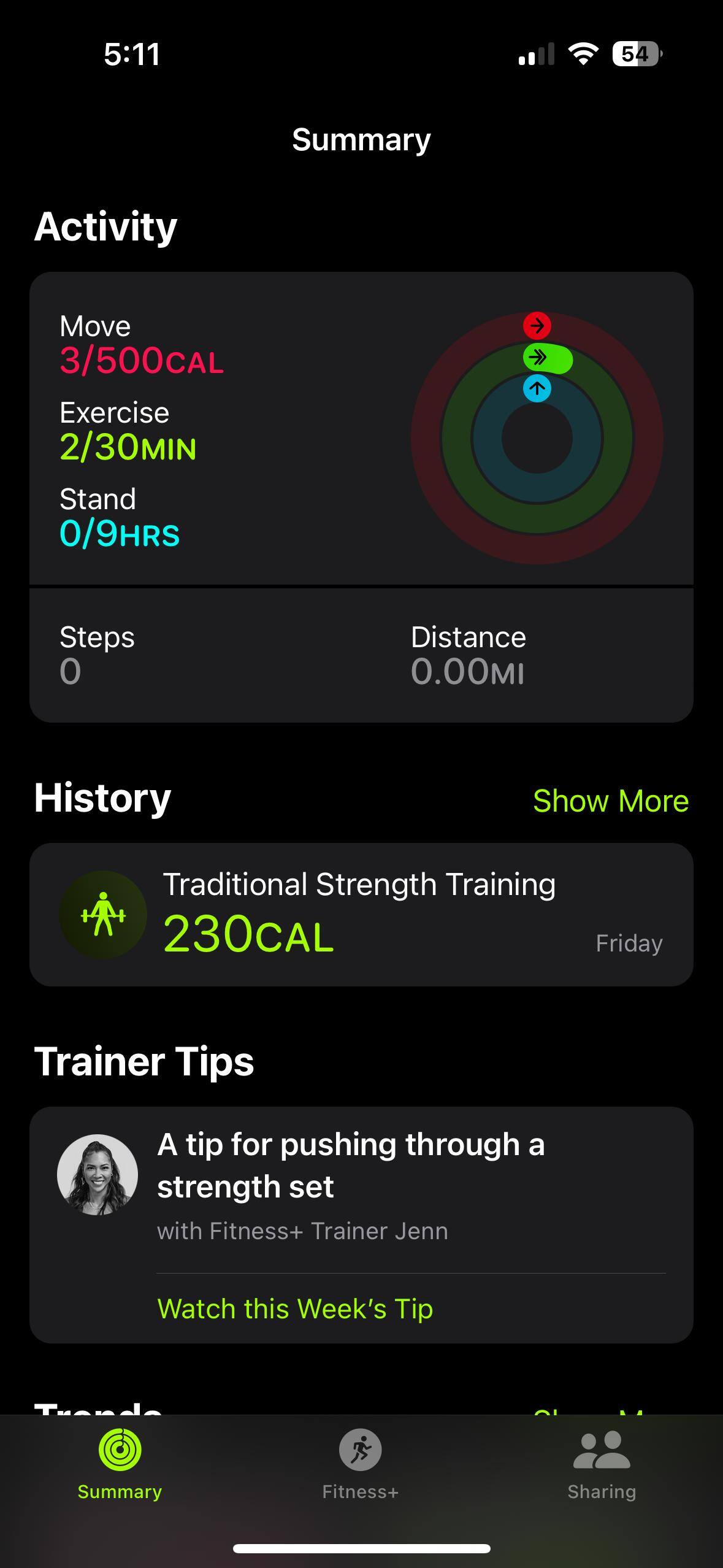
Task: Select the Summary tab
Action: (120, 1463)
